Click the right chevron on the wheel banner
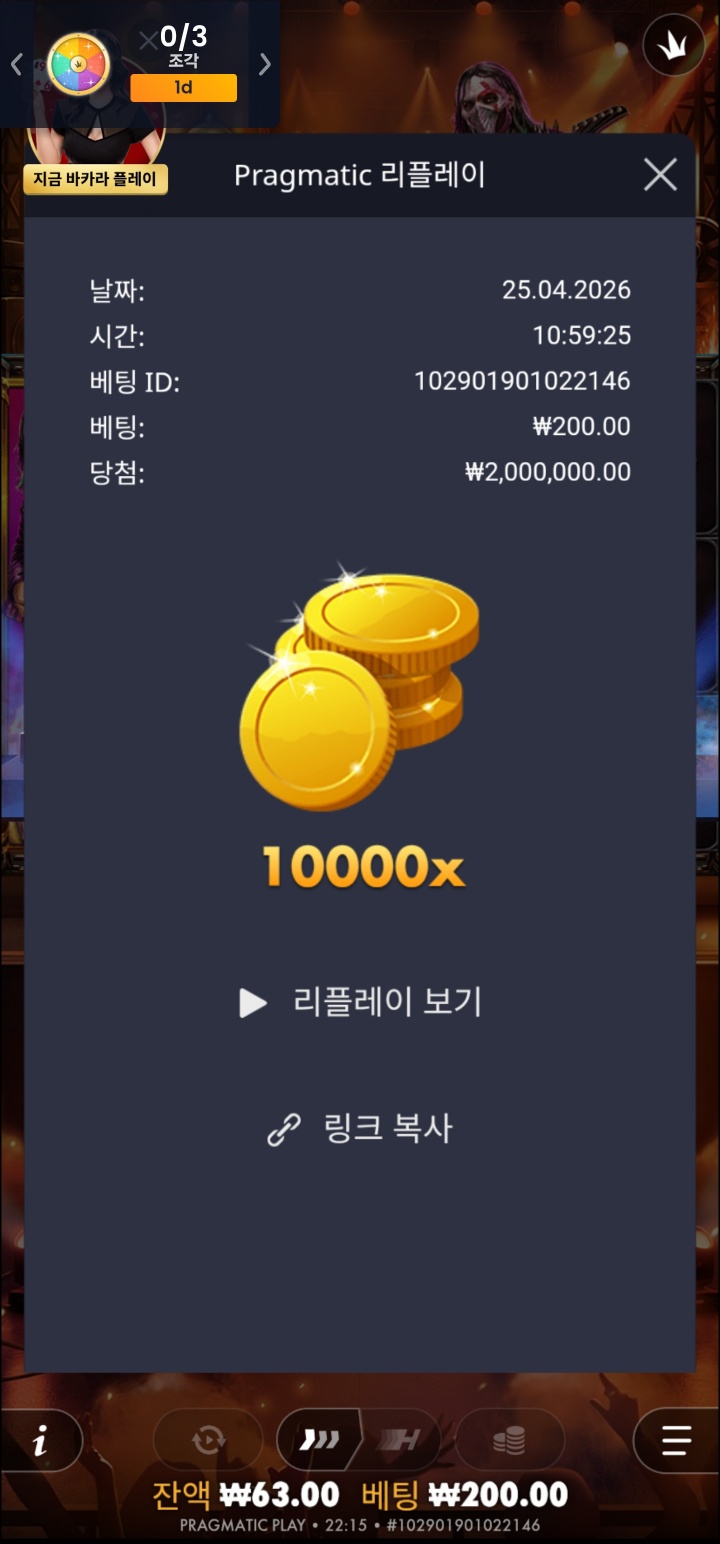The image size is (720, 1544). point(265,64)
